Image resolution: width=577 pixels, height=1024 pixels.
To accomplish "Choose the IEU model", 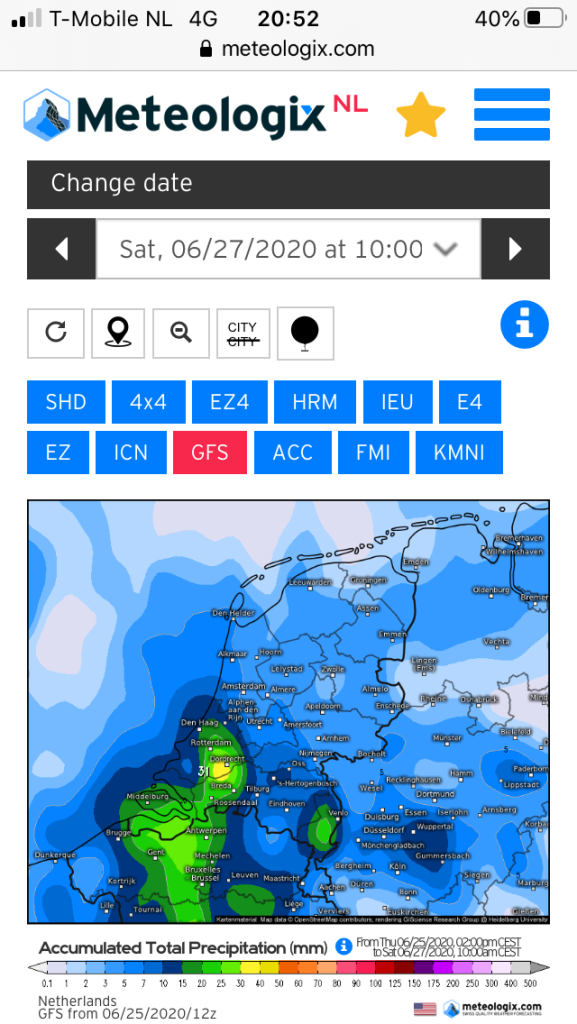I will tap(398, 402).
